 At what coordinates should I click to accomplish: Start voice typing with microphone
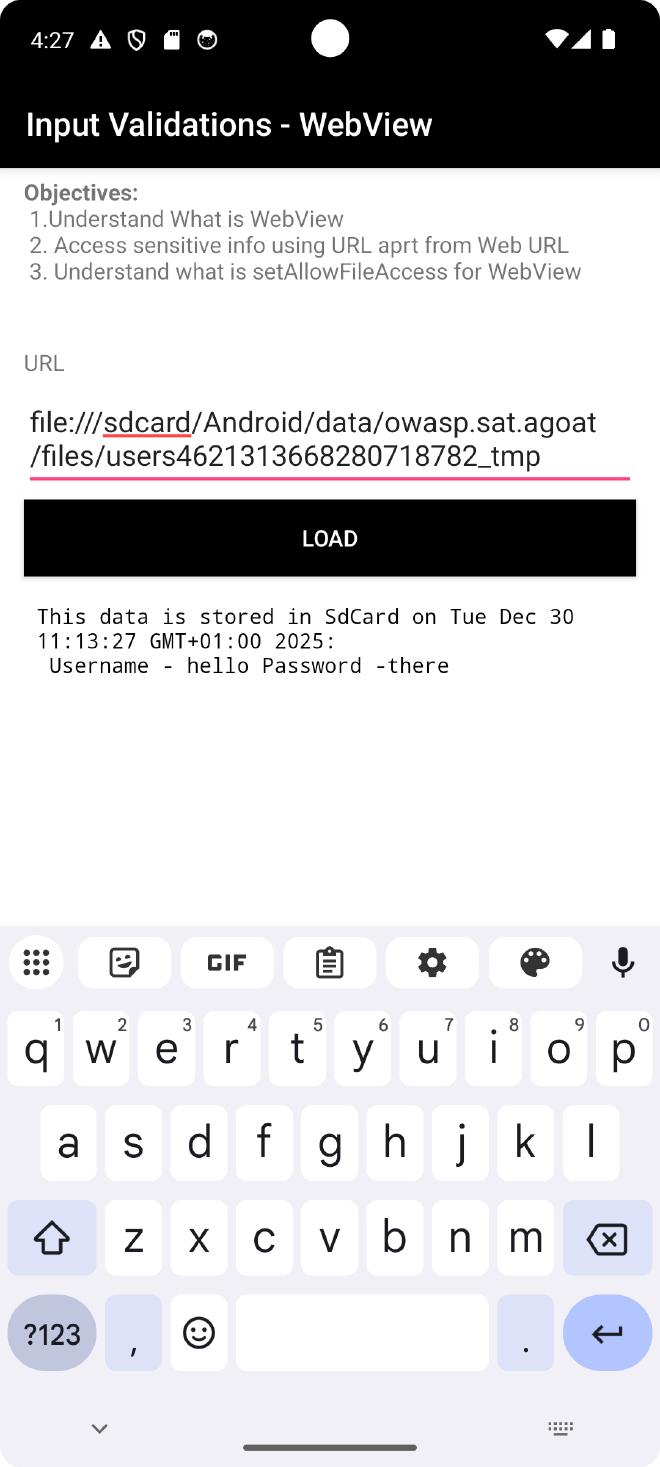tap(622, 963)
